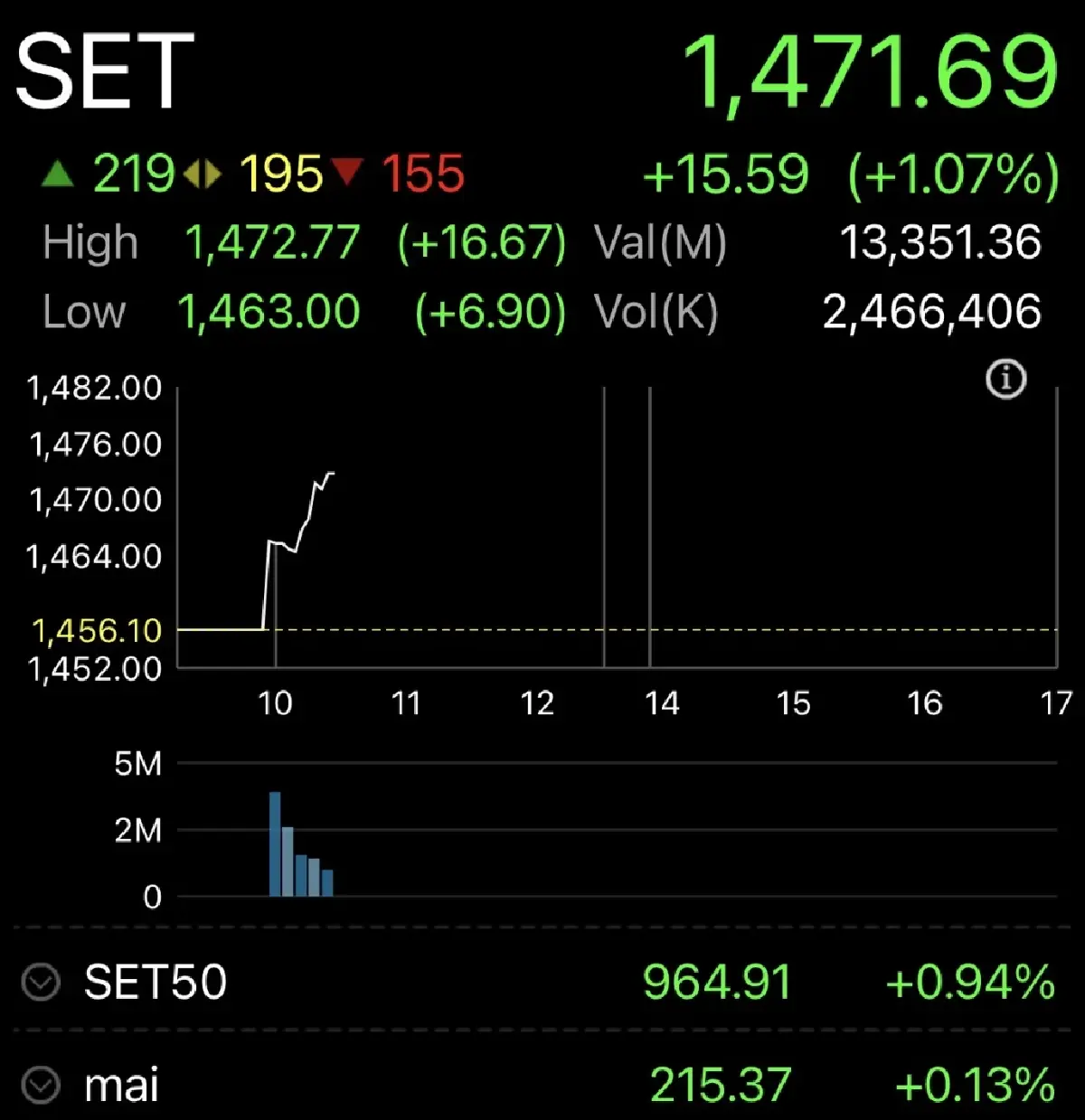Image resolution: width=1085 pixels, height=1120 pixels.
Task: Tap the tallest blue volume bar near 10:00
Action: click(276, 841)
